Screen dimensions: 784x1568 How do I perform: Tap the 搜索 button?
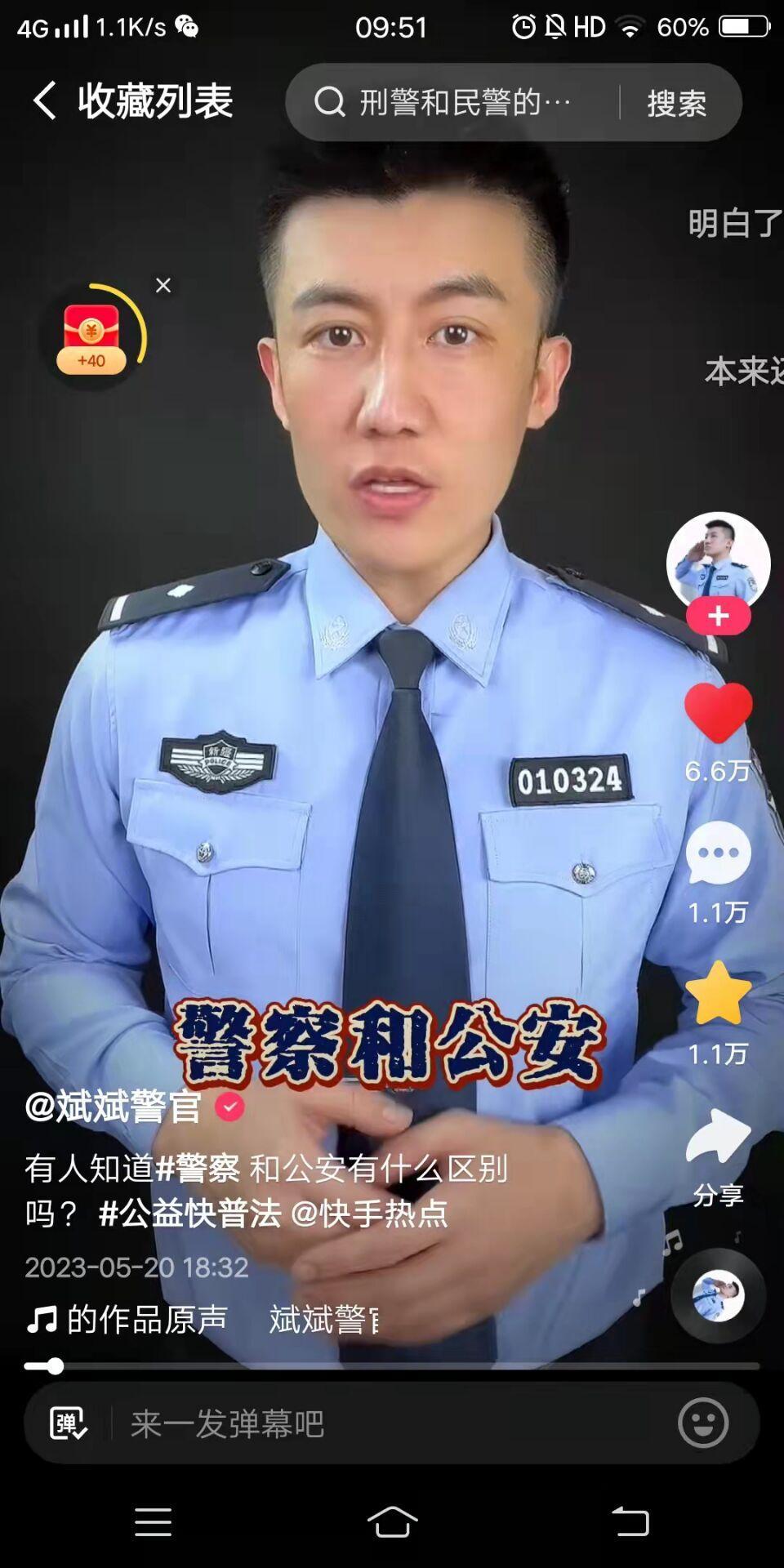pos(676,103)
